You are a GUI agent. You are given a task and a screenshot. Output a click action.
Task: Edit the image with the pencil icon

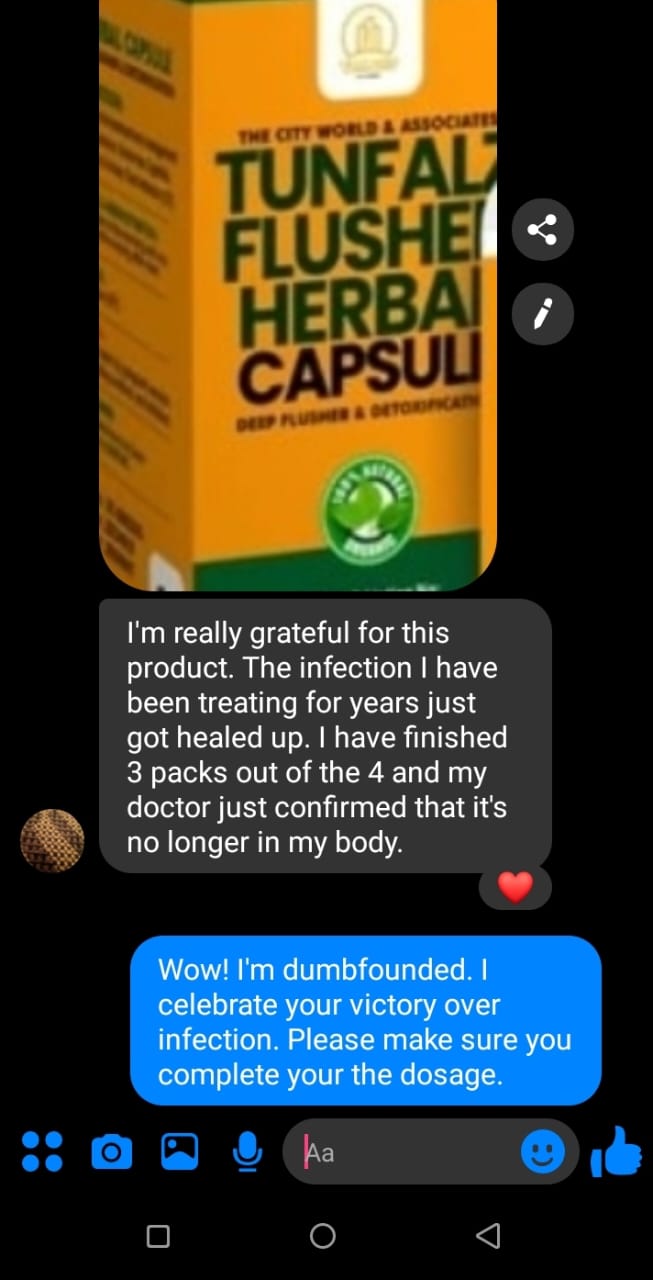click(x=542, y=316)
